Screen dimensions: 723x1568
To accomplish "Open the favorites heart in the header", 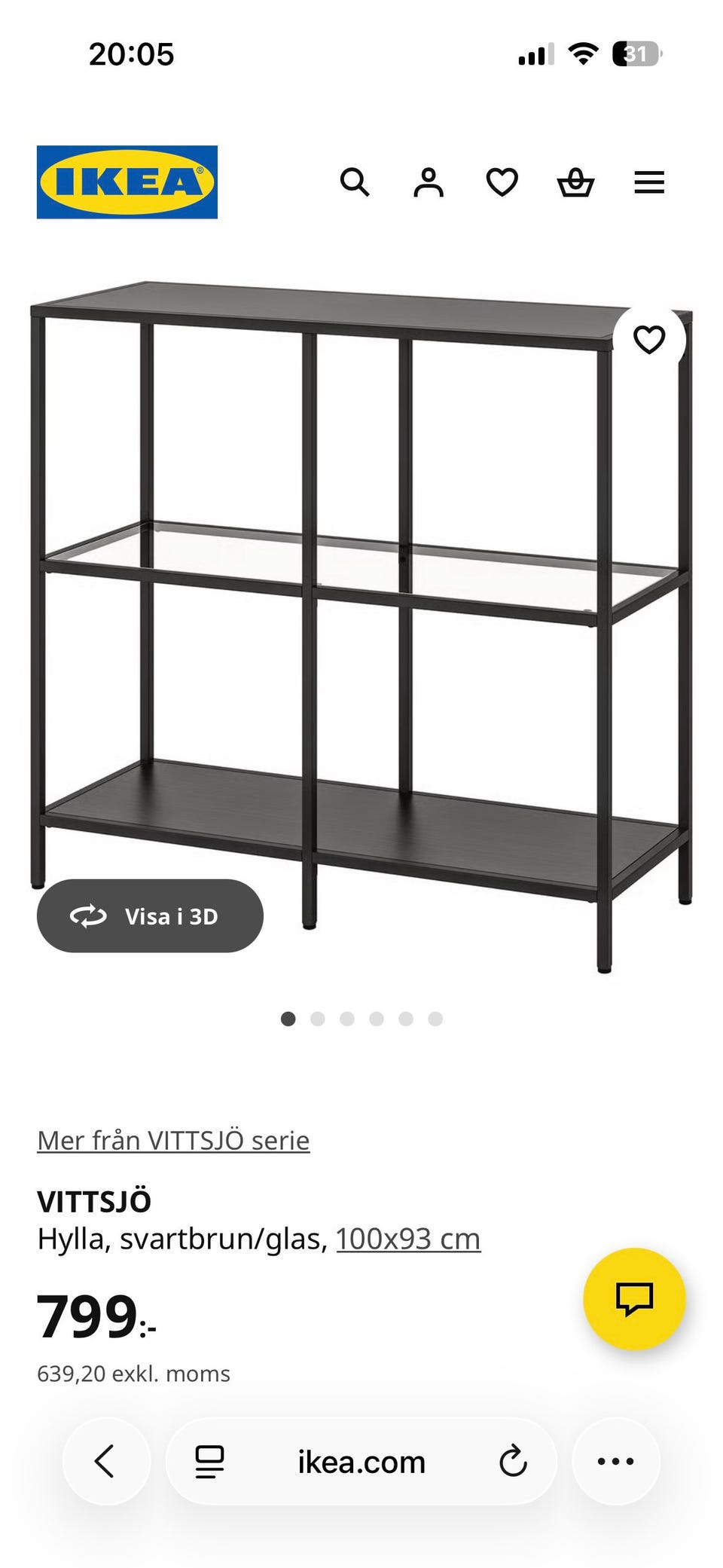I will [502, 182].
